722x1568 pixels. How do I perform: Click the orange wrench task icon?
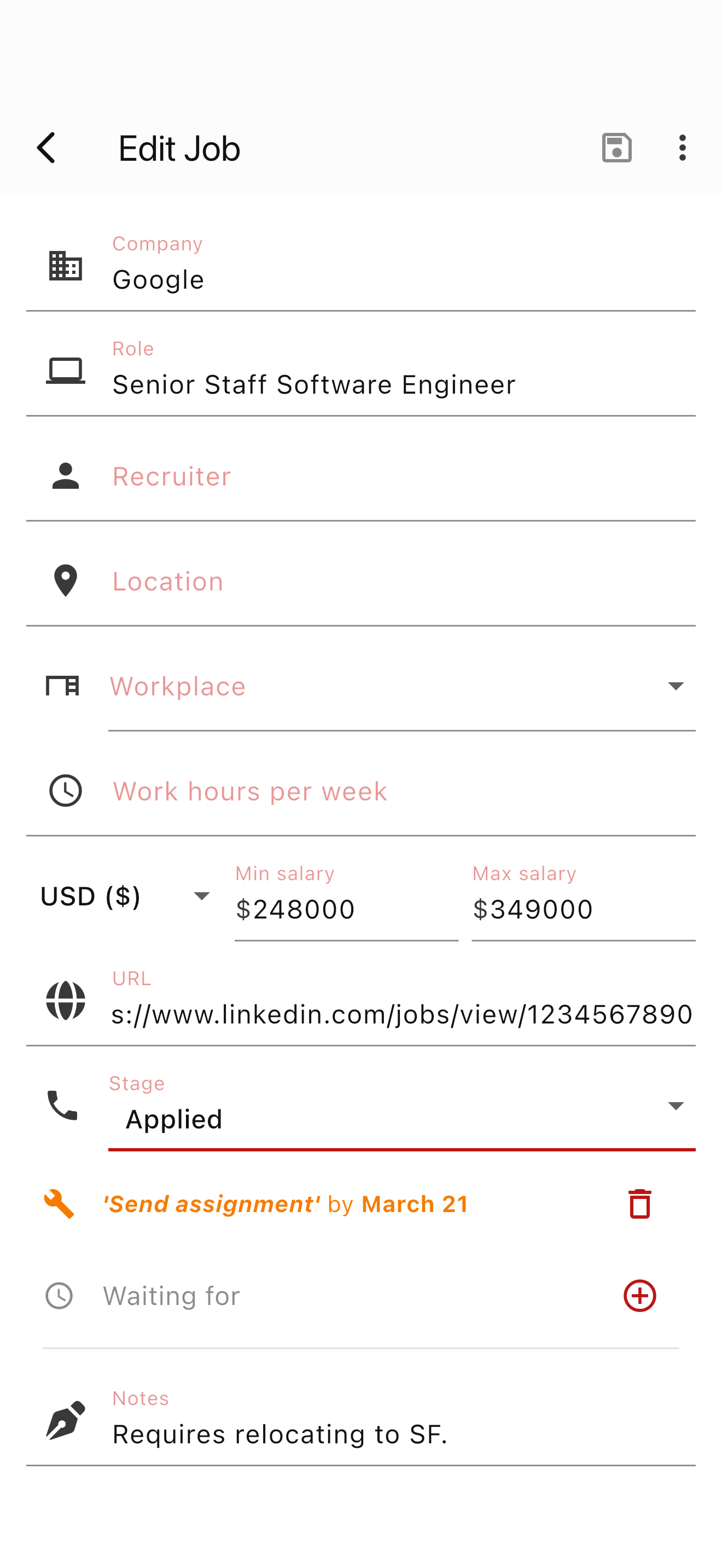point(59,1203)
